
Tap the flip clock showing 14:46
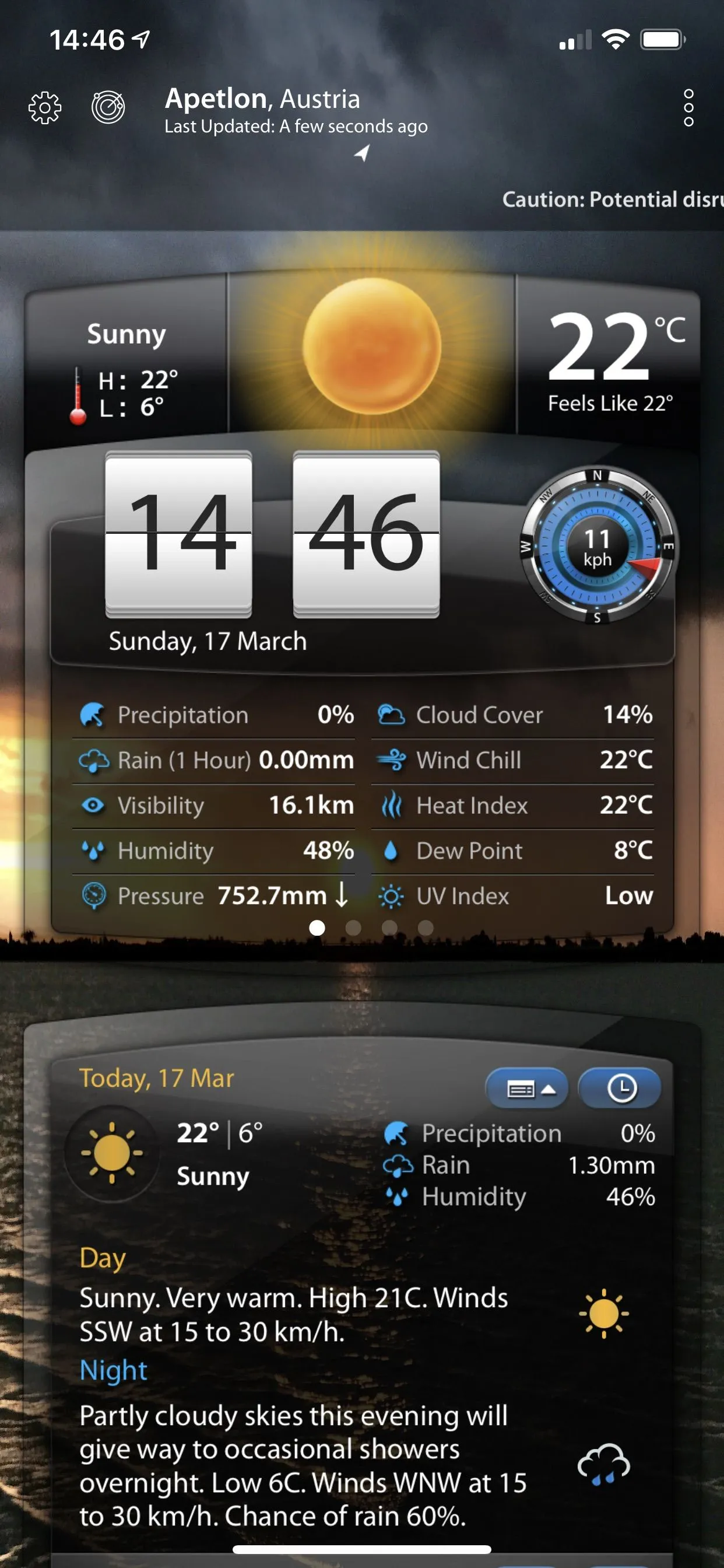(x=272, y=533)
